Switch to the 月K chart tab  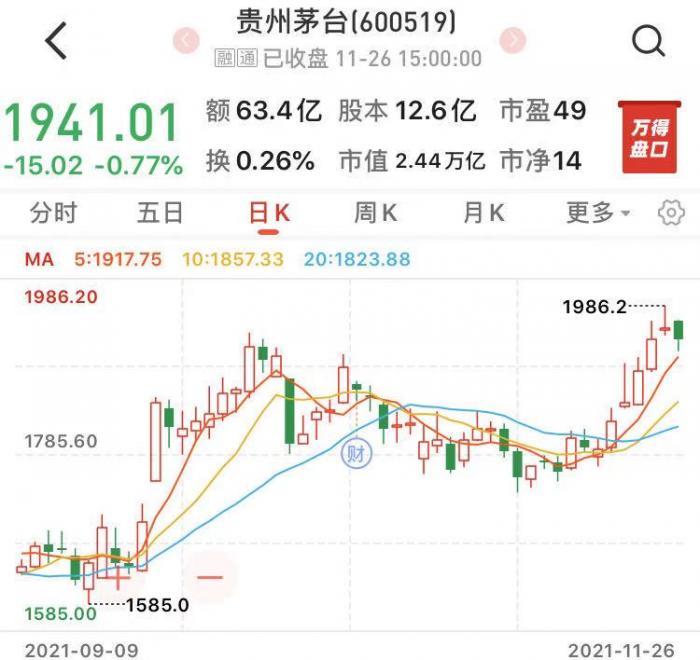coord(483,212)
